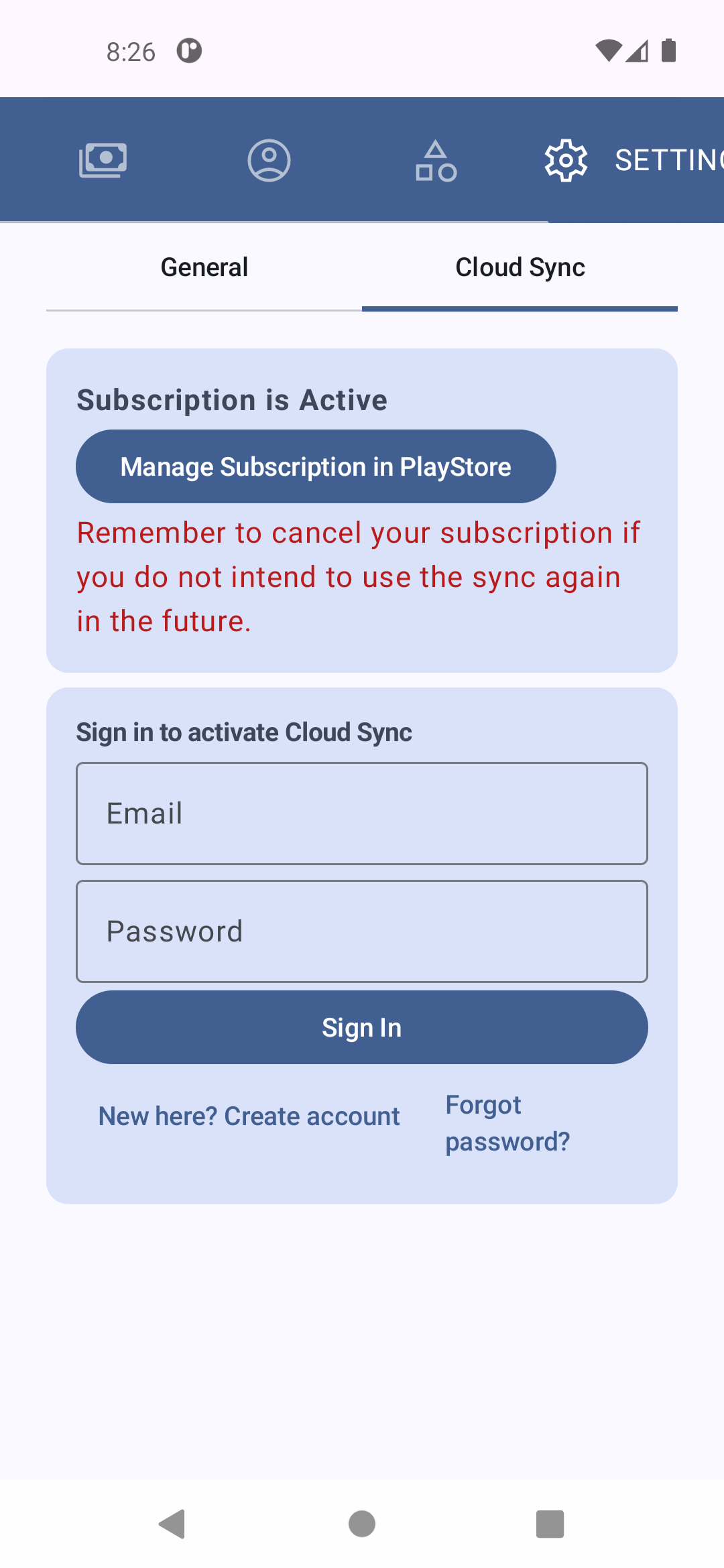
Task: Switch to the General tab
Action: click(204, 267)
